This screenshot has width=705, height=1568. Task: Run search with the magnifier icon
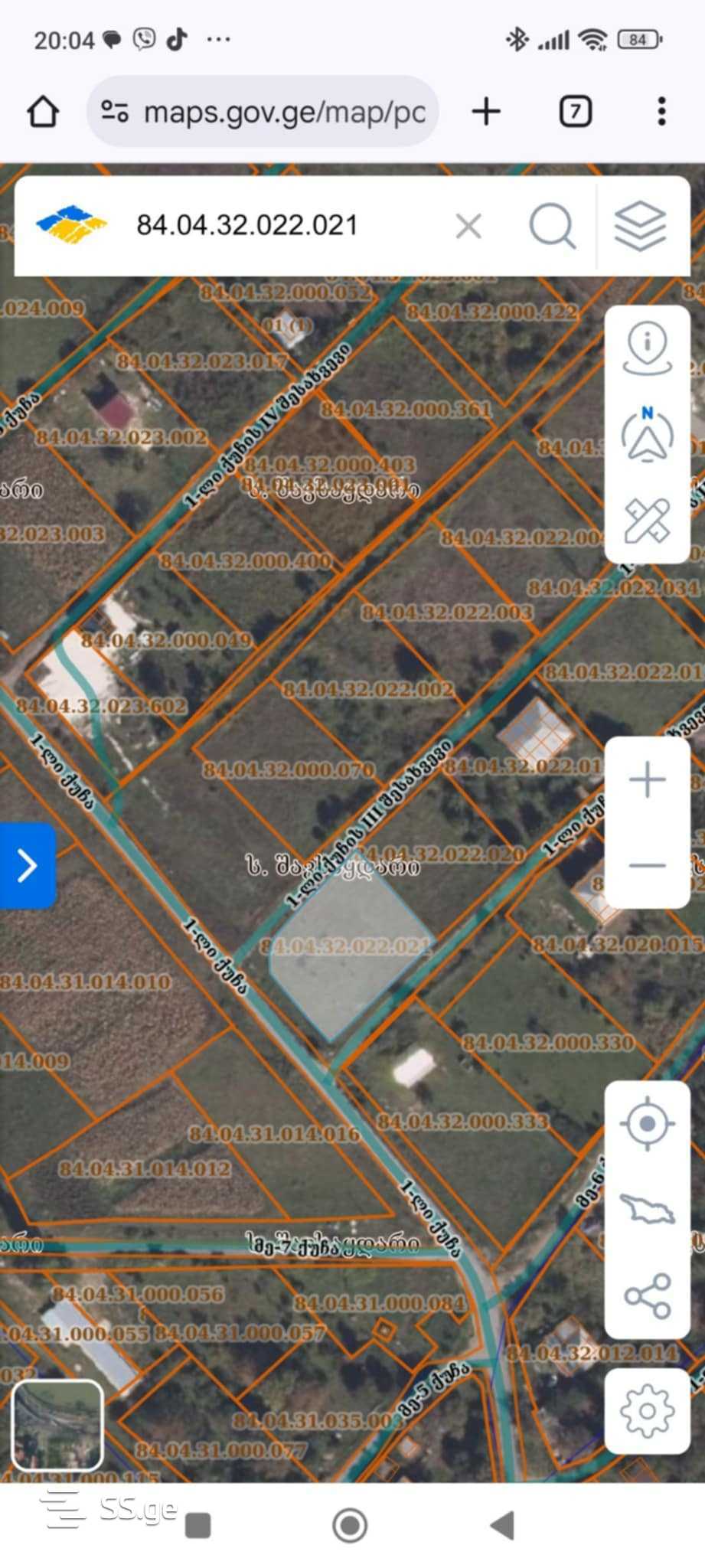[552, 227]
